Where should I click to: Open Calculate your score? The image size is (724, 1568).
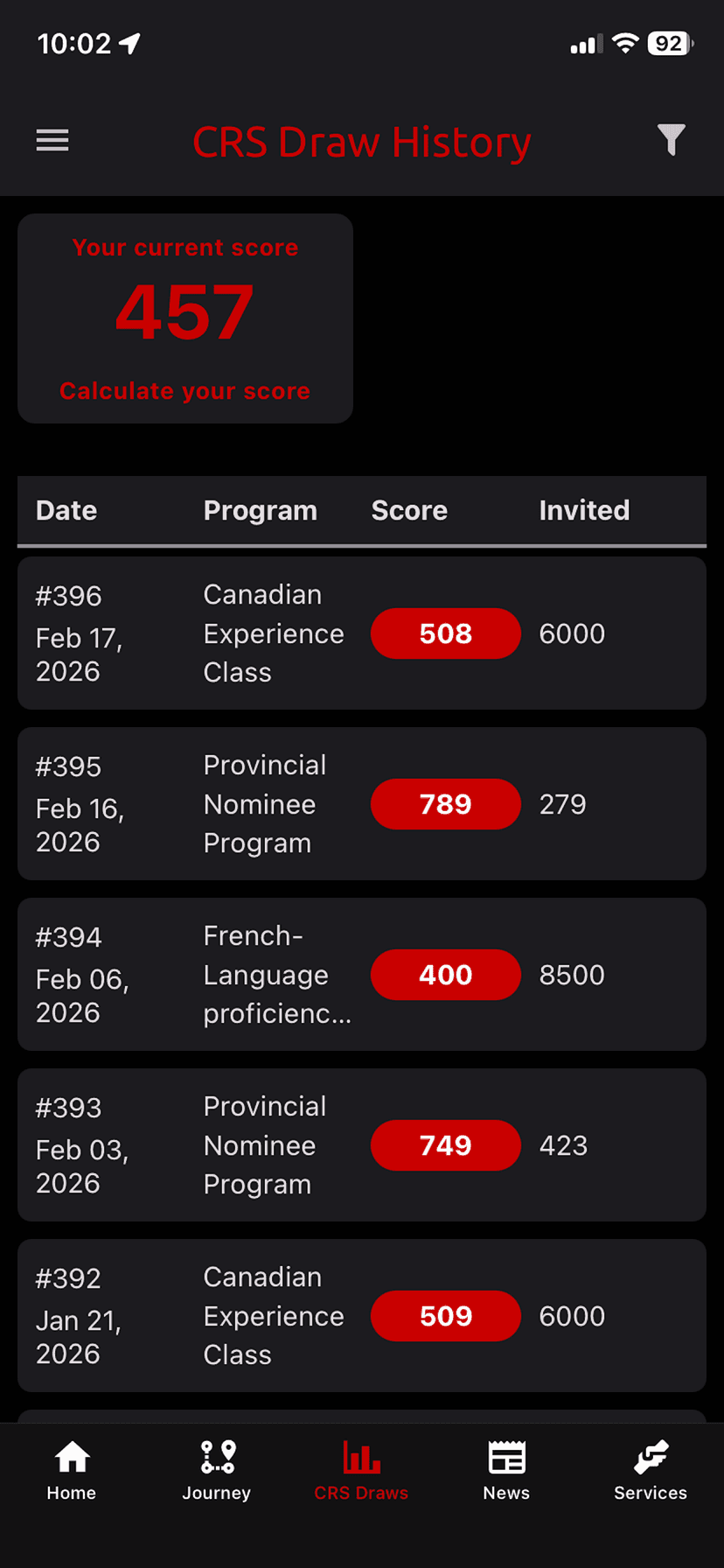[x=184, y=390]
